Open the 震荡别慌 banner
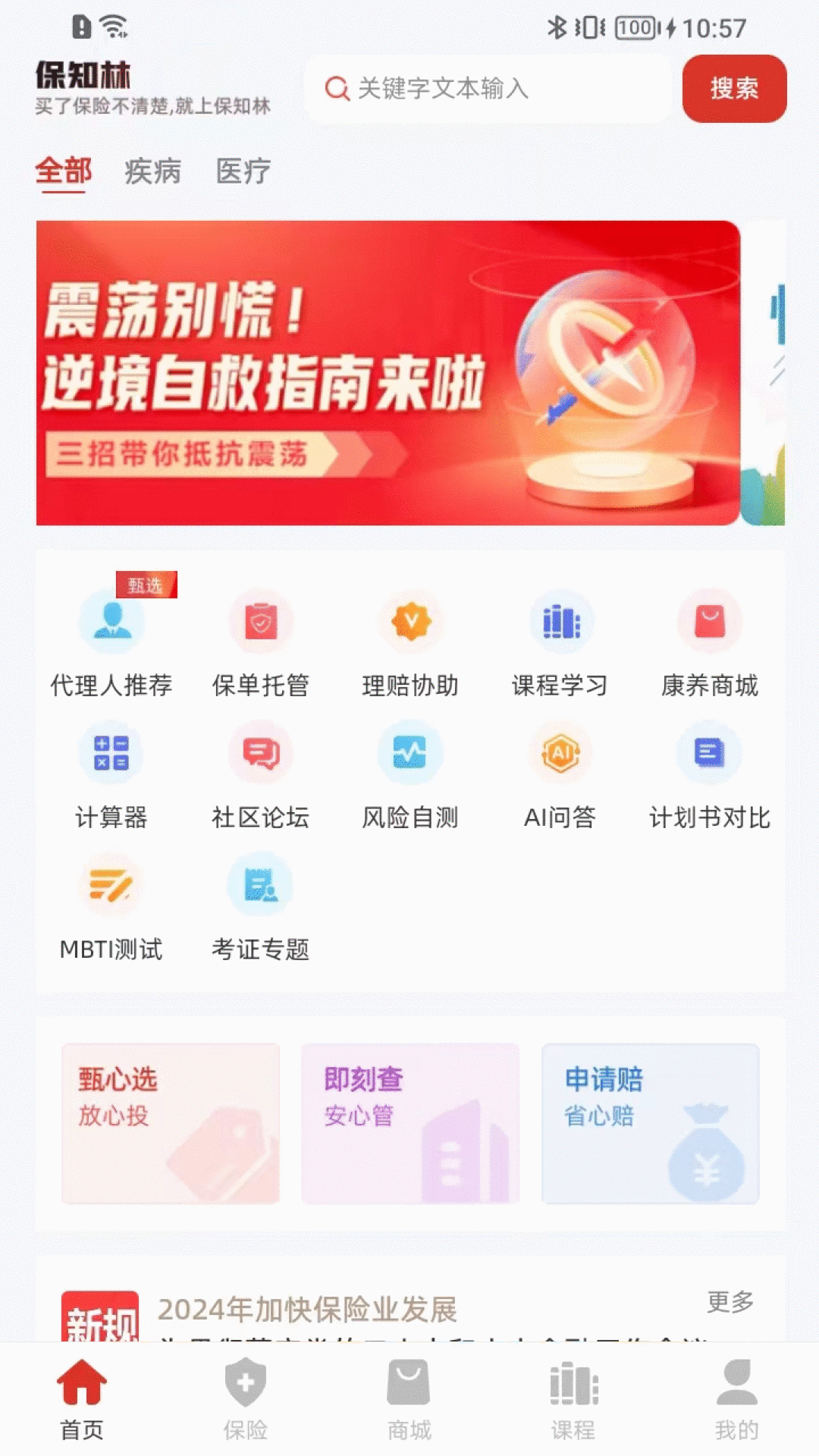The image size is (819, 1456). click(x=387, y=372)
